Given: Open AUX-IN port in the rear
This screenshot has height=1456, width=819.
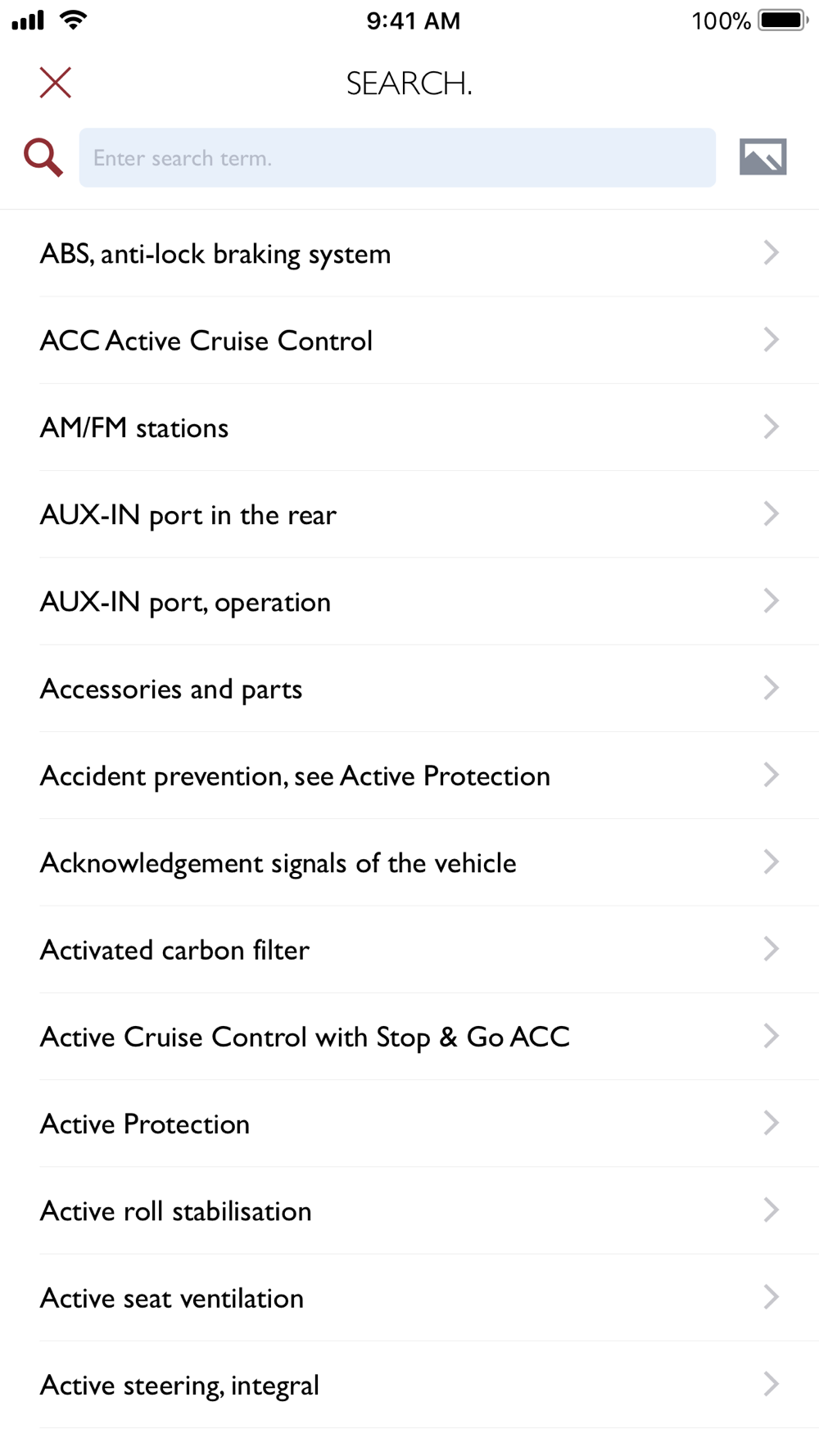Looking at the screenshot, I should [409, 514].
